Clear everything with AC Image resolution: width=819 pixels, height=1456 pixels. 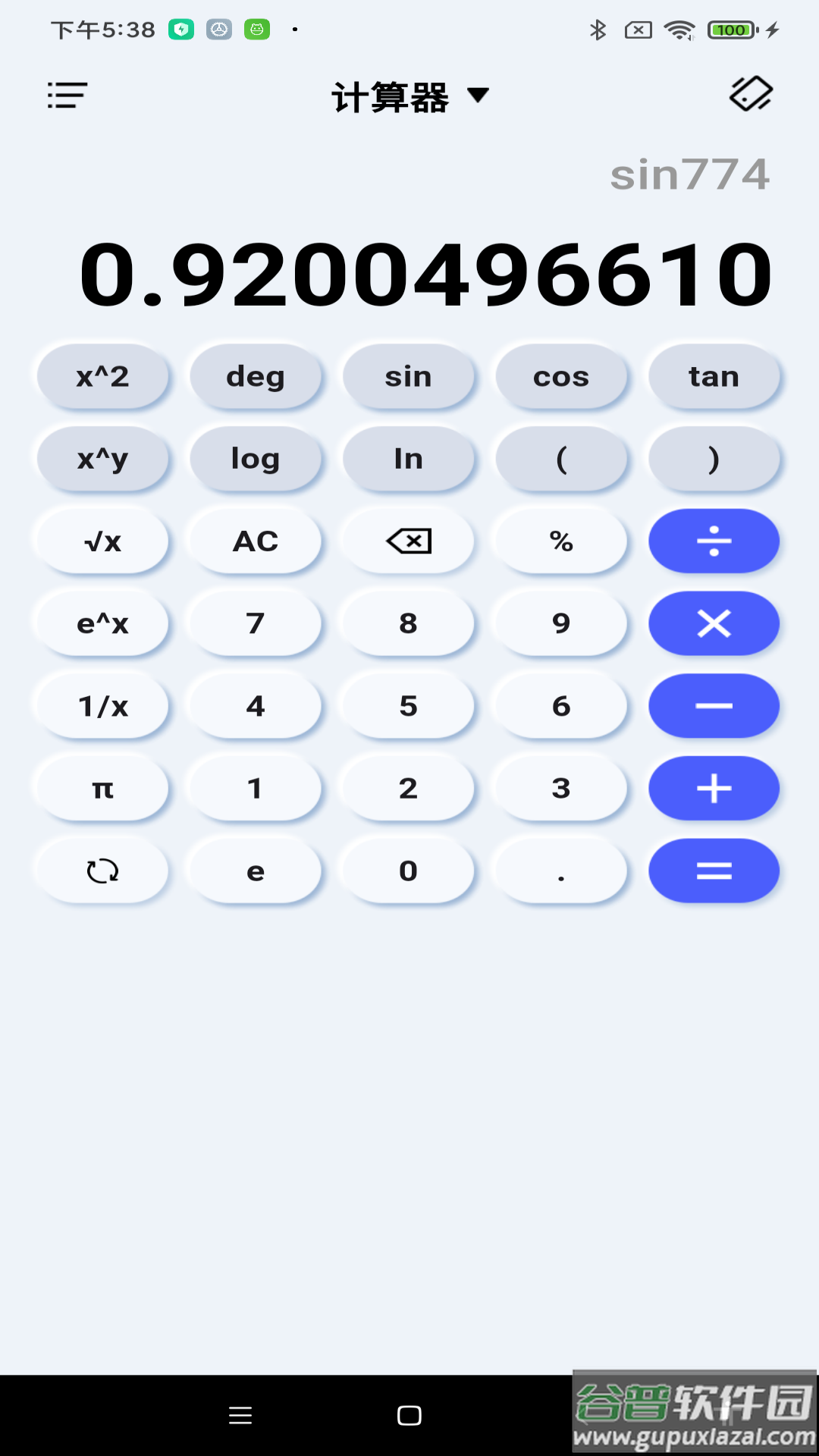[256, 541]
